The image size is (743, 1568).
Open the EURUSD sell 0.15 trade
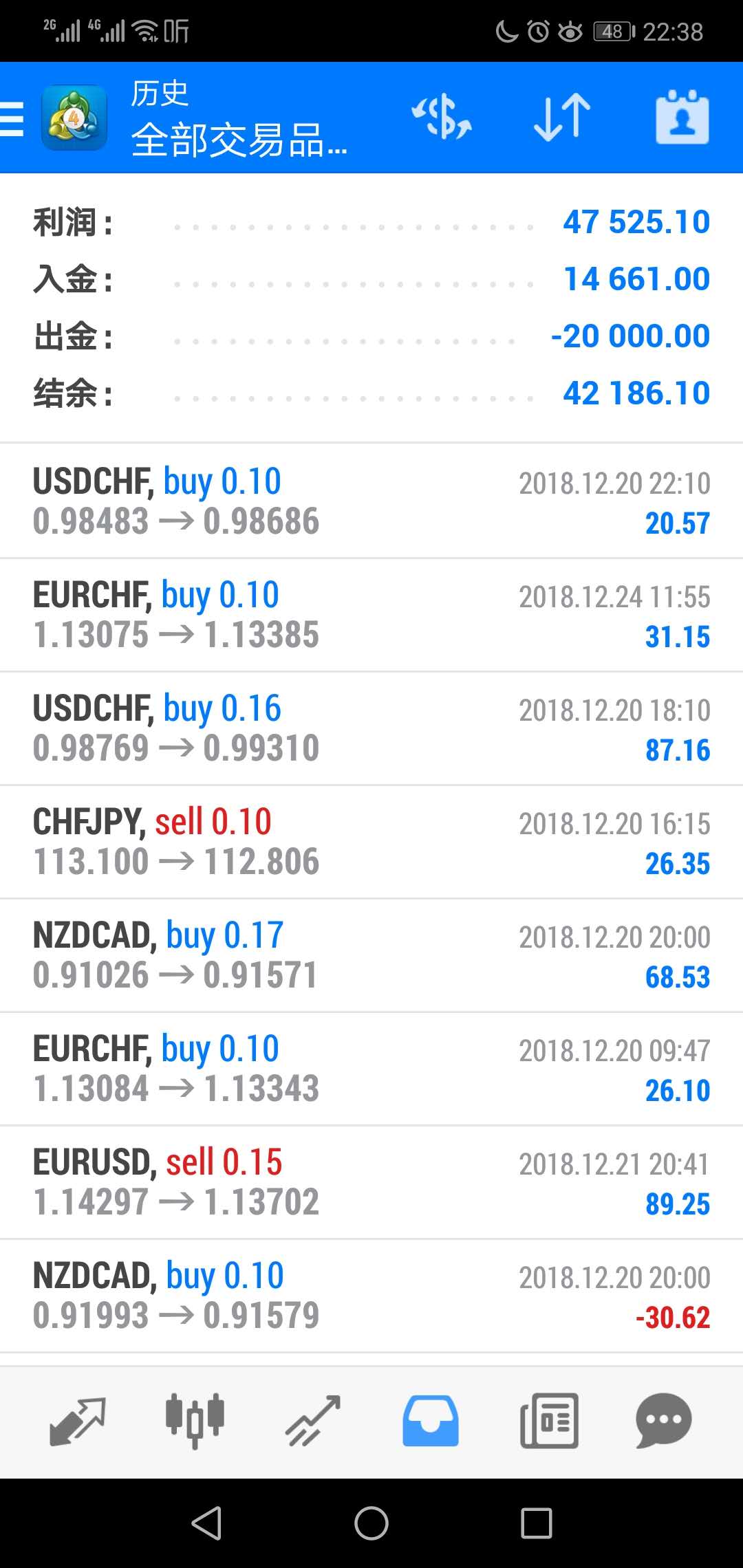pos(371,1182)
